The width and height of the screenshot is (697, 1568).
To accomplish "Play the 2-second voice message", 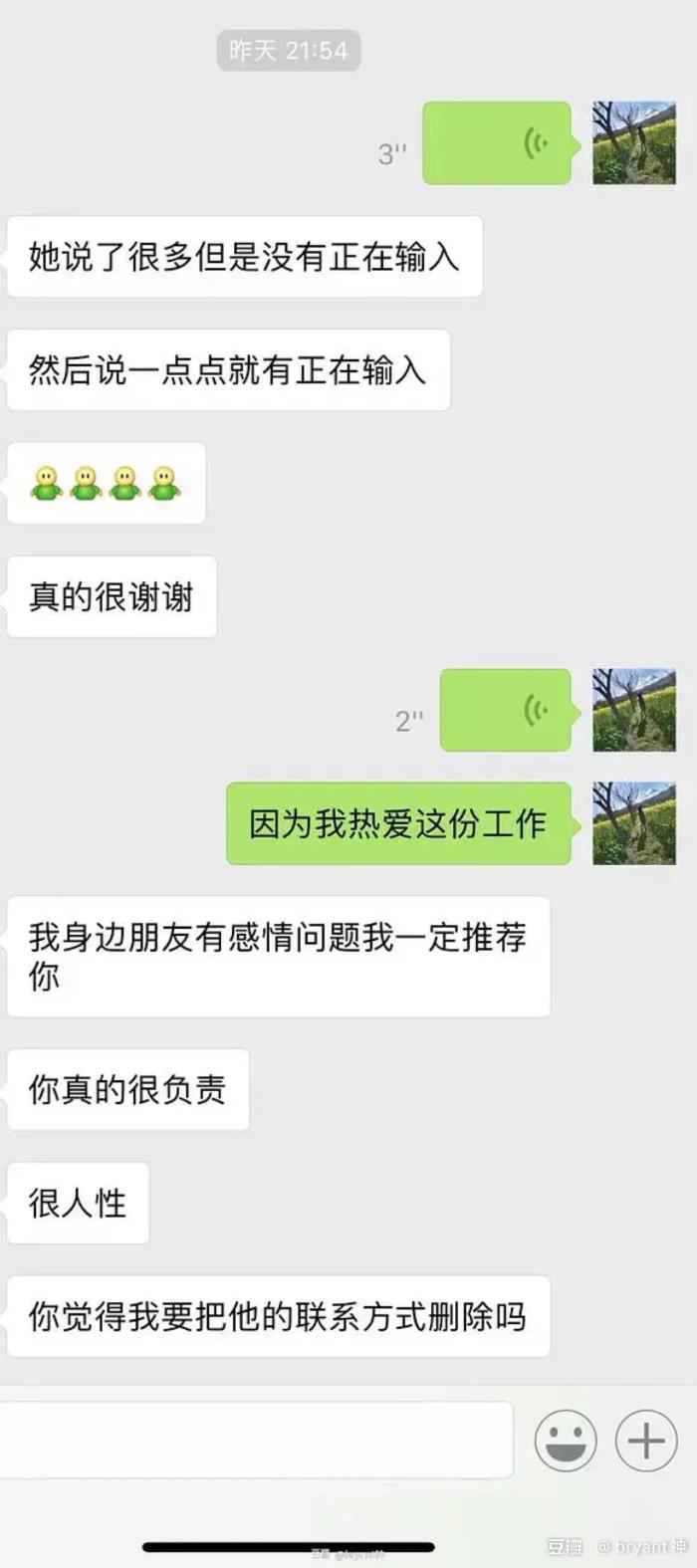I will click(505, 710).
